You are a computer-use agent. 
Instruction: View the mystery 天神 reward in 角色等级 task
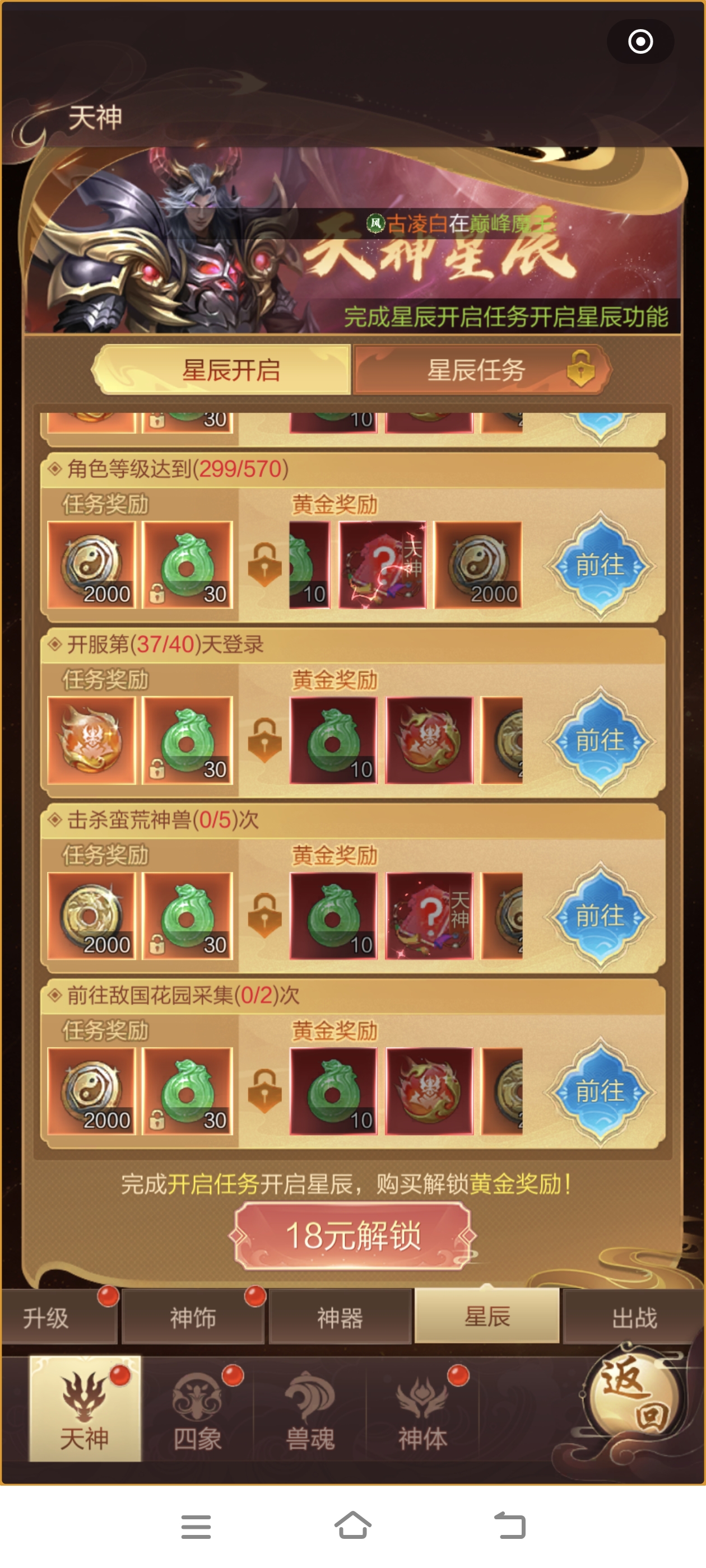(382, 565)
